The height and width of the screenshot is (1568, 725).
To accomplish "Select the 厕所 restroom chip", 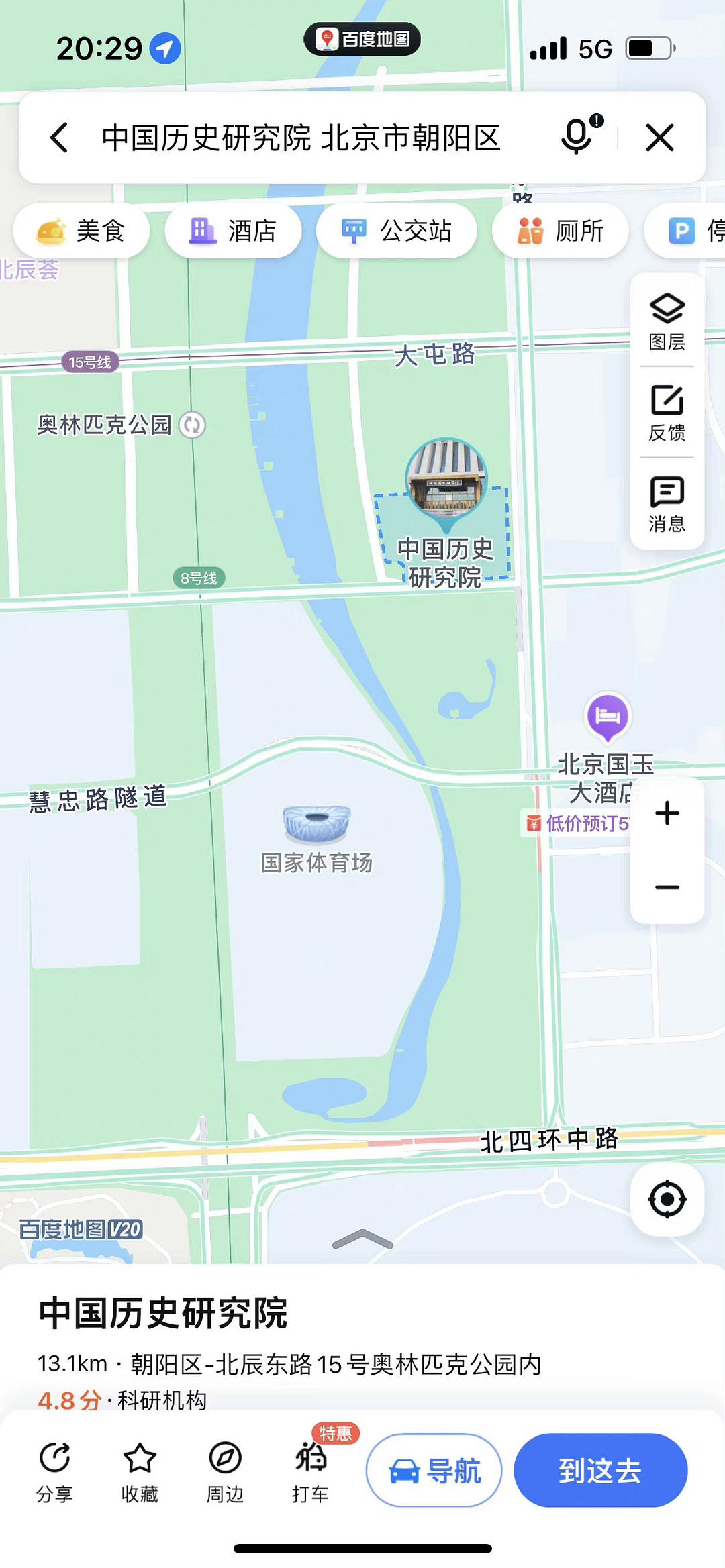I will click(561, 231).
